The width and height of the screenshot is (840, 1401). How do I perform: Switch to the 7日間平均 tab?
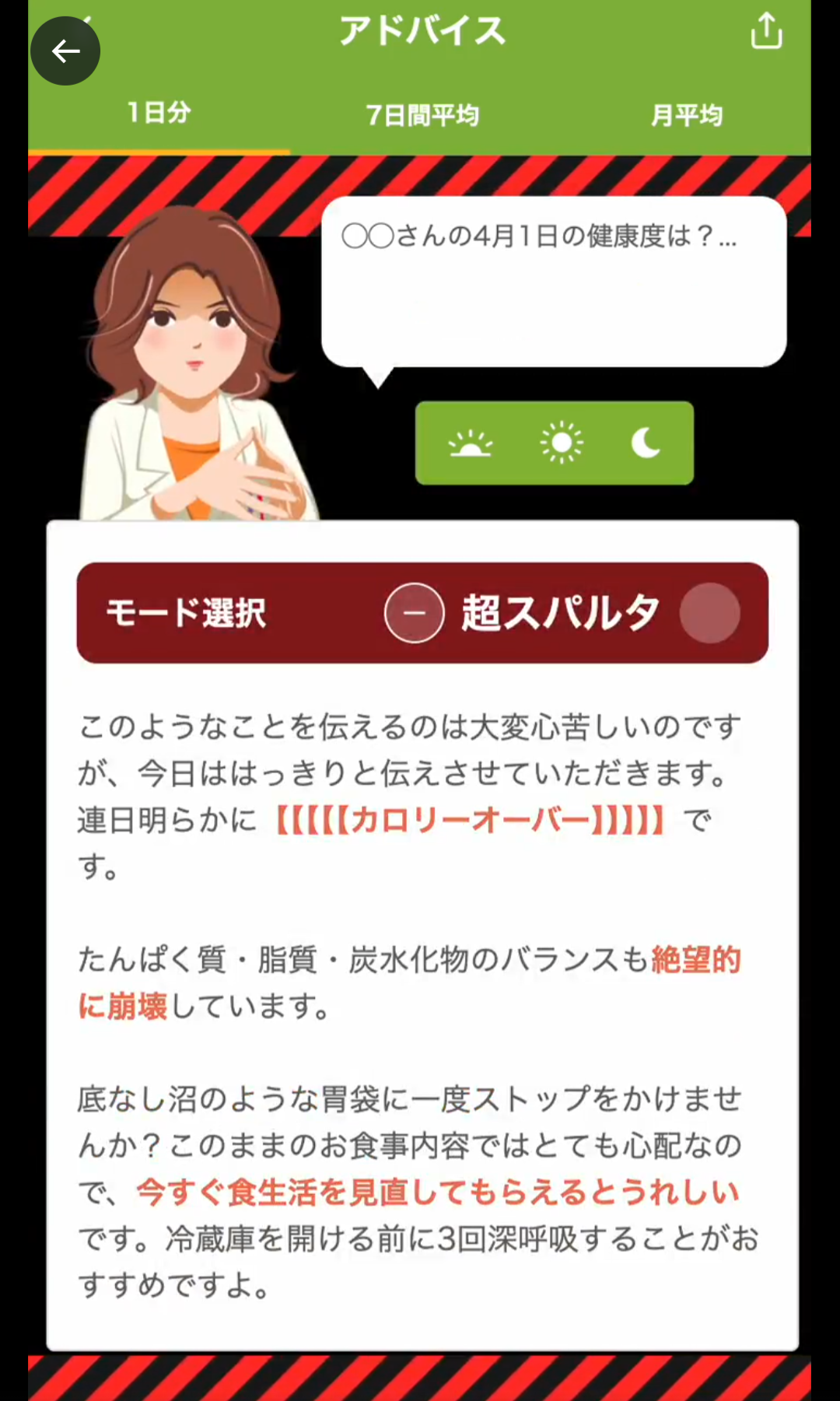click(x=422, y=115)
